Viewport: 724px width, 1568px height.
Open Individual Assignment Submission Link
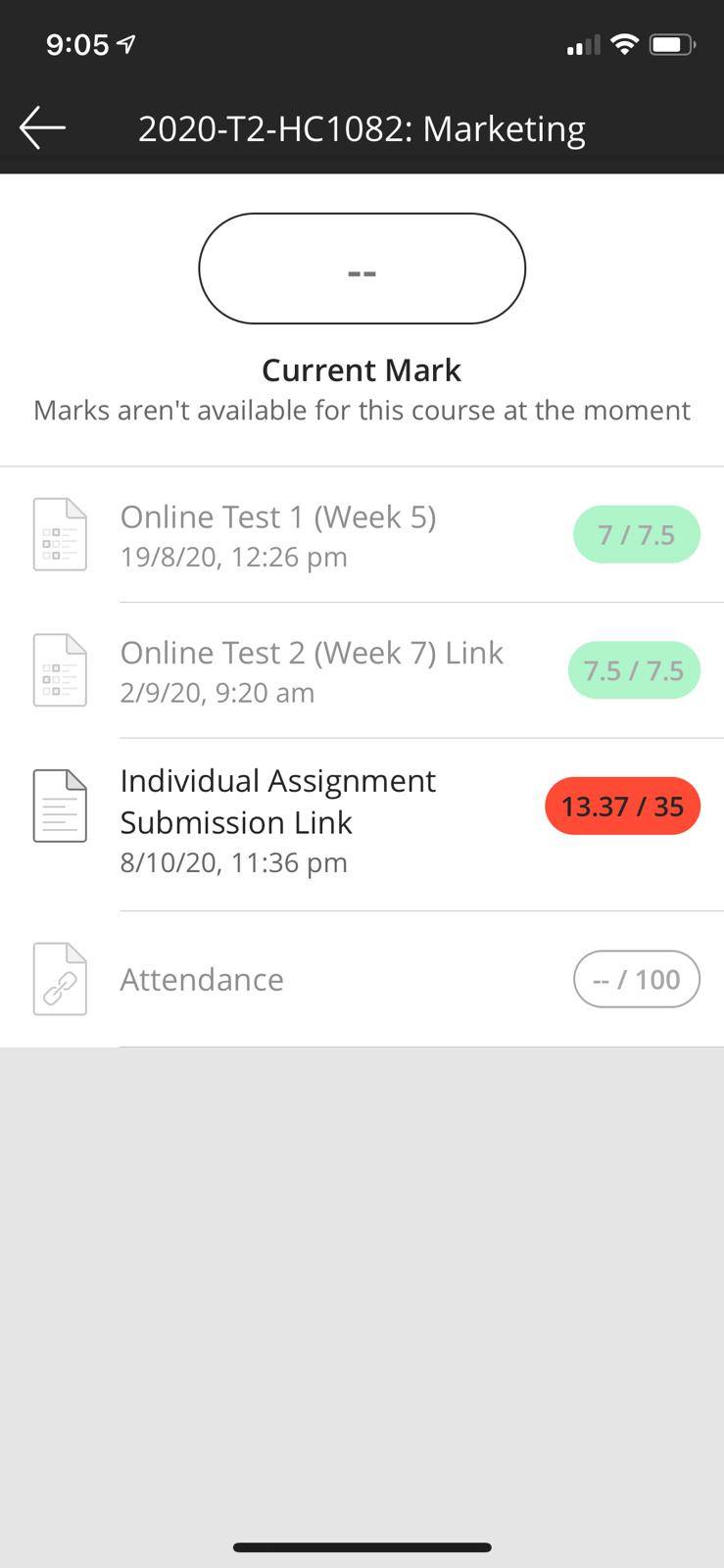[362, 825]
